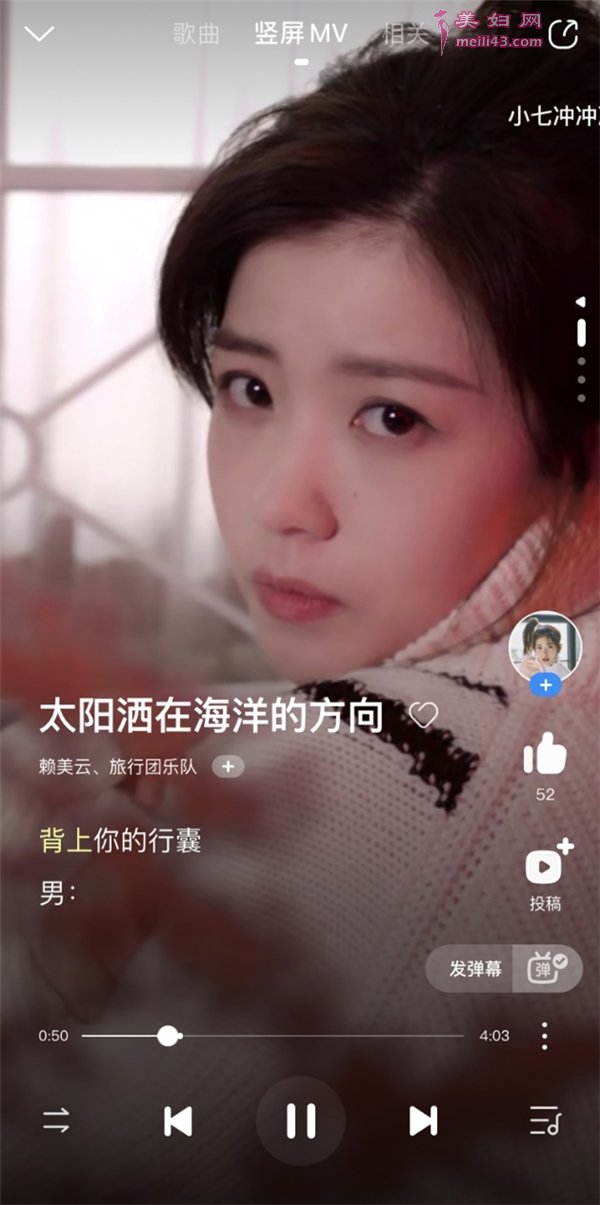The height and width of the screenshot is (1205, 600).
Task: Skip to the previous track
Action: click(x=178, y=1121)
